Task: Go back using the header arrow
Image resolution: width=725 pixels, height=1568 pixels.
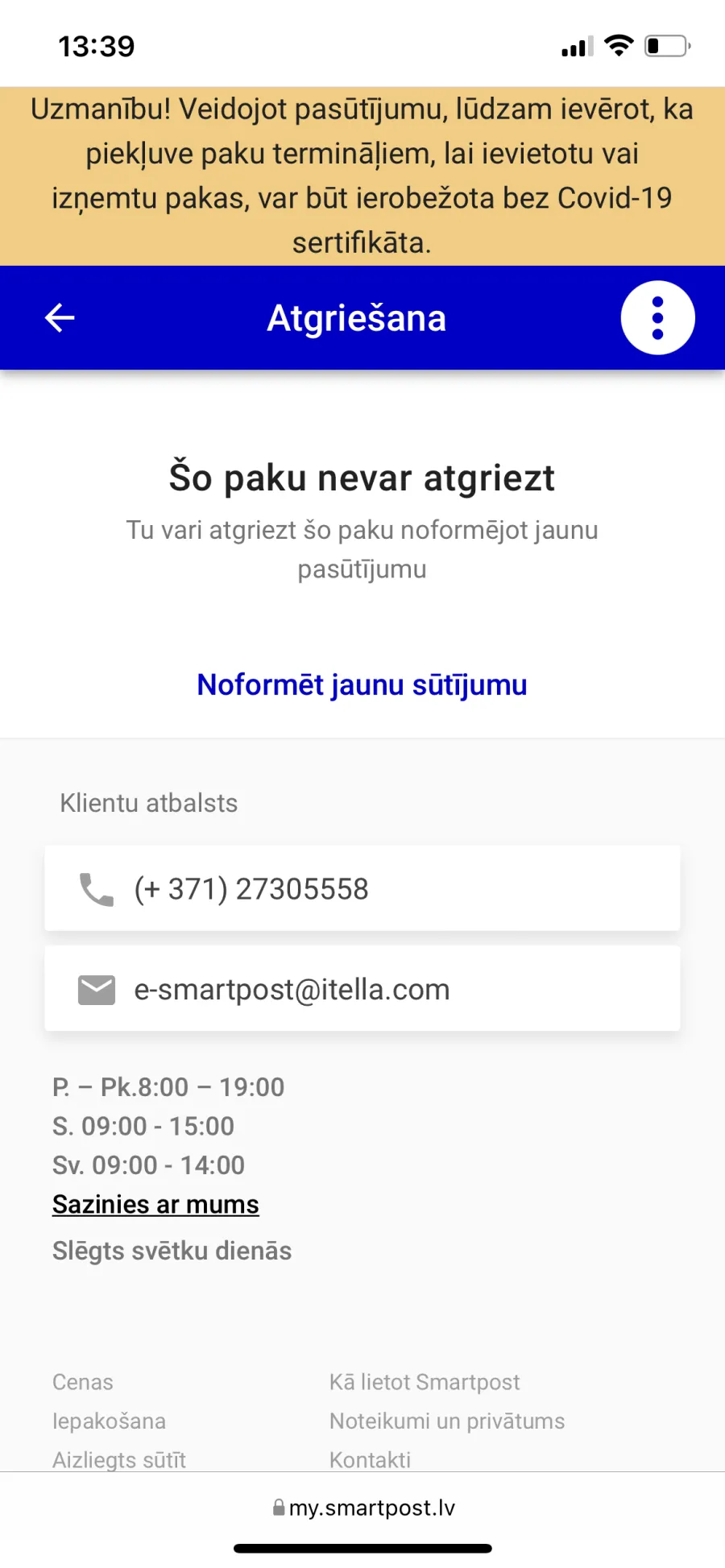Action: tap(60, 318)
